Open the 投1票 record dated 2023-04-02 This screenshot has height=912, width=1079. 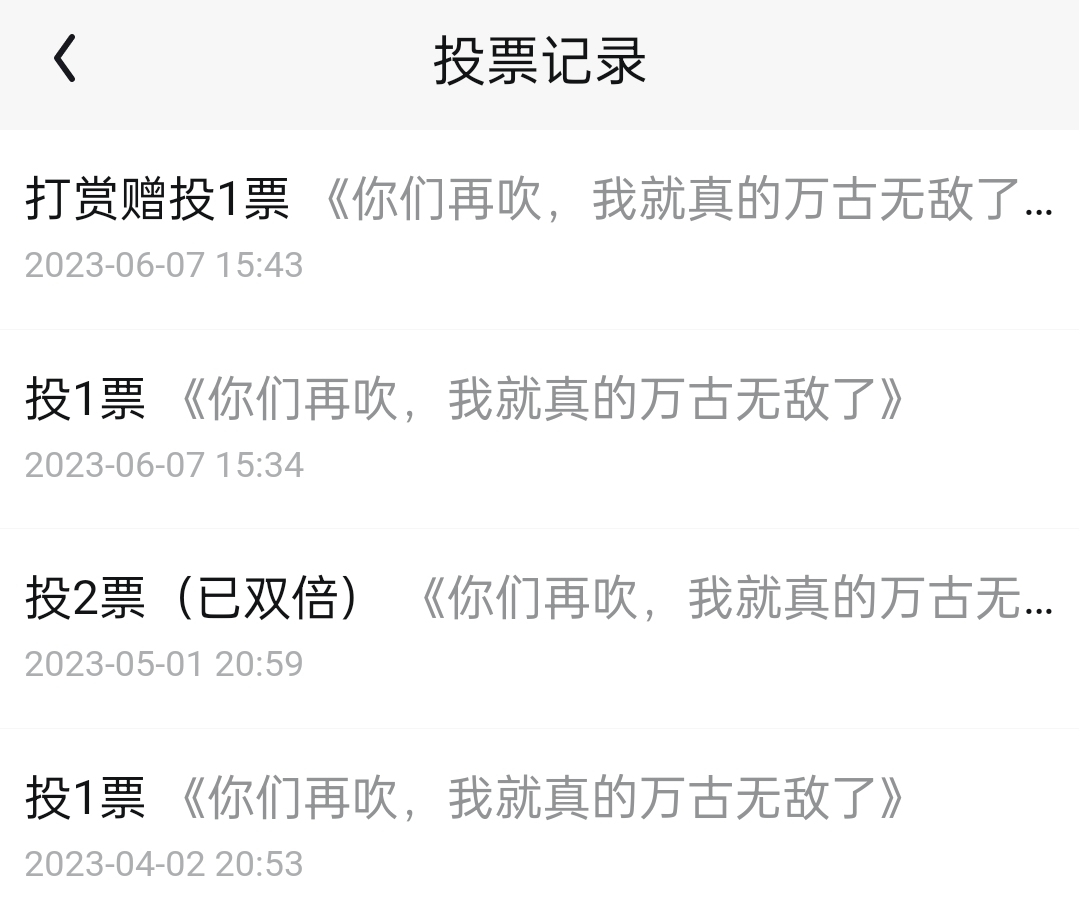pyautogui.click(x=539, y=826)
